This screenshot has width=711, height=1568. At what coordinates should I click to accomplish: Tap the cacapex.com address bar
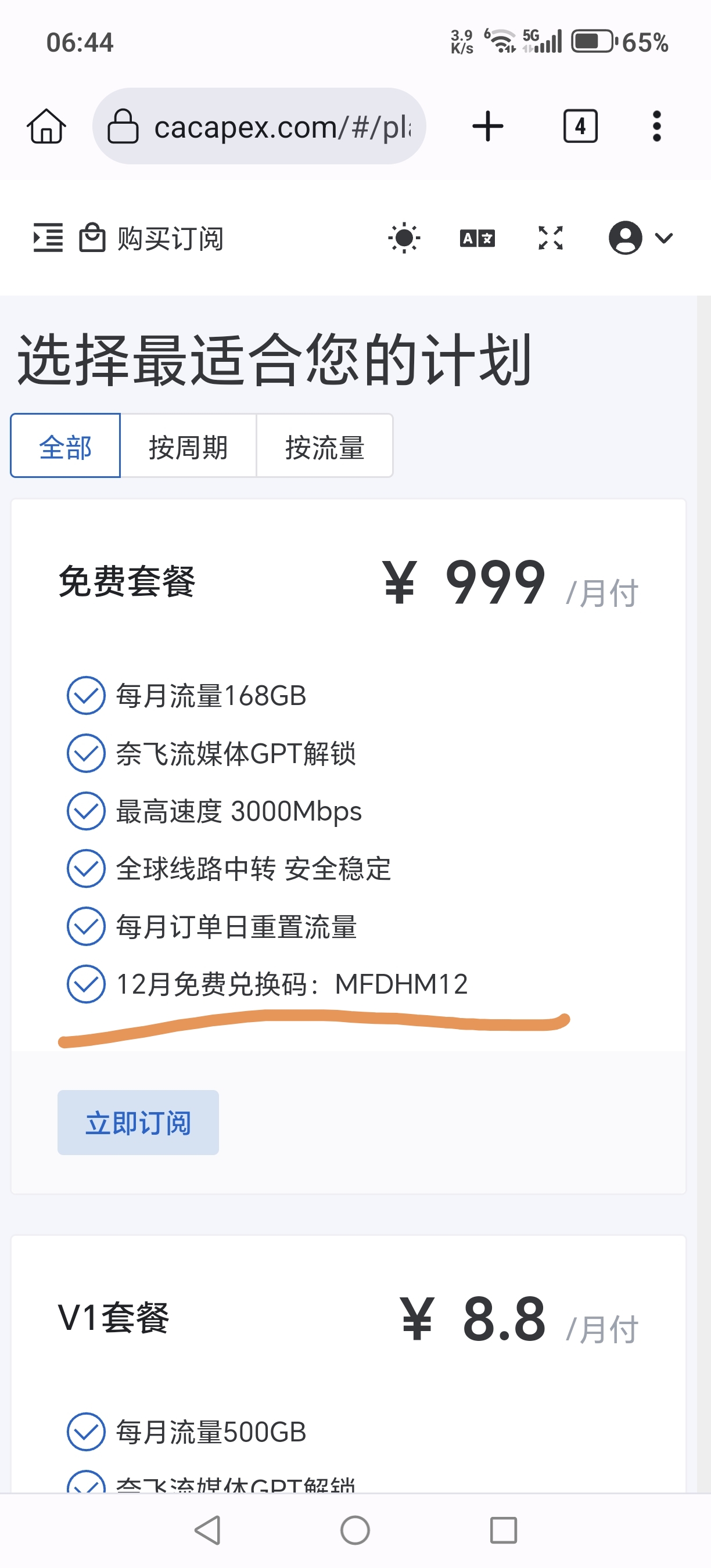pyautogui.click(x=258, y=126)
